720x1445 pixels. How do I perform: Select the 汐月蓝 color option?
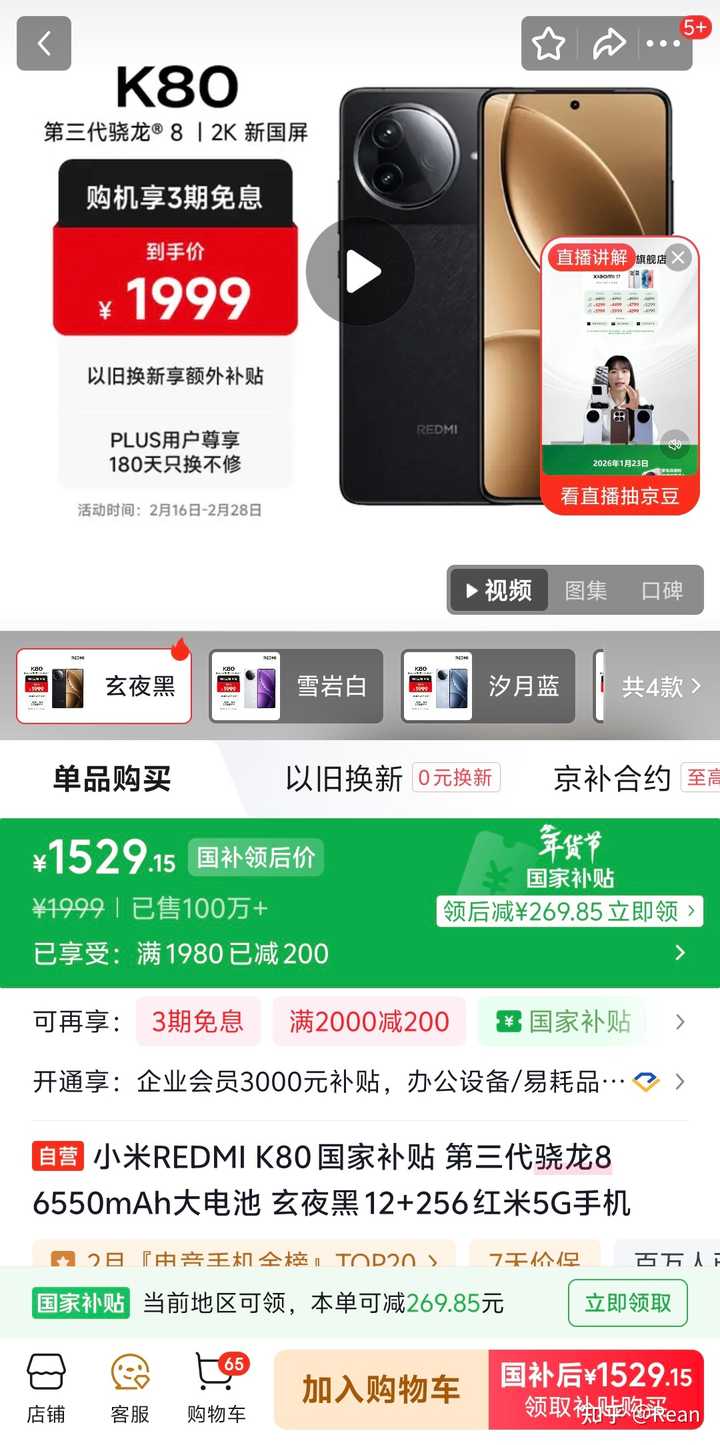click(488, 686)
